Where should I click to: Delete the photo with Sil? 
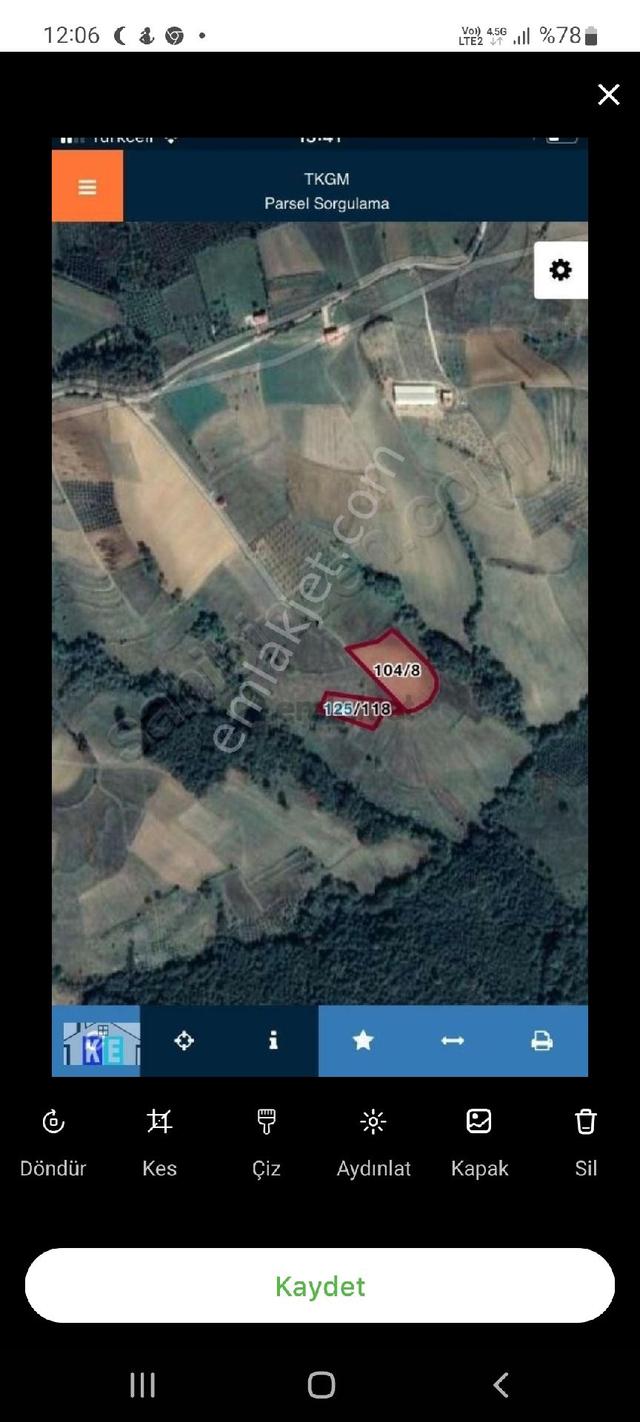pyautogui.click(x=586, y=1142)
